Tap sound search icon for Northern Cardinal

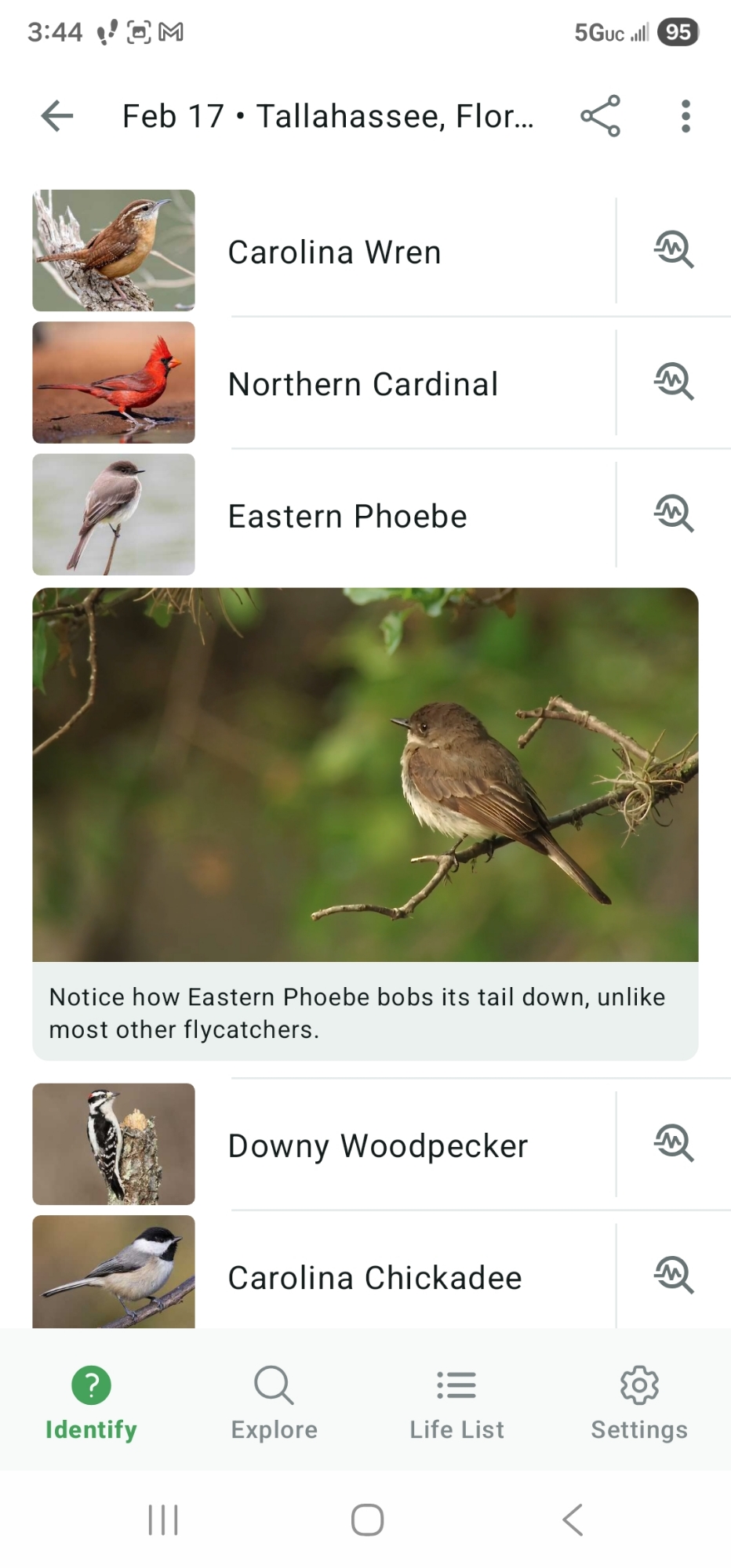click(674, 382)
